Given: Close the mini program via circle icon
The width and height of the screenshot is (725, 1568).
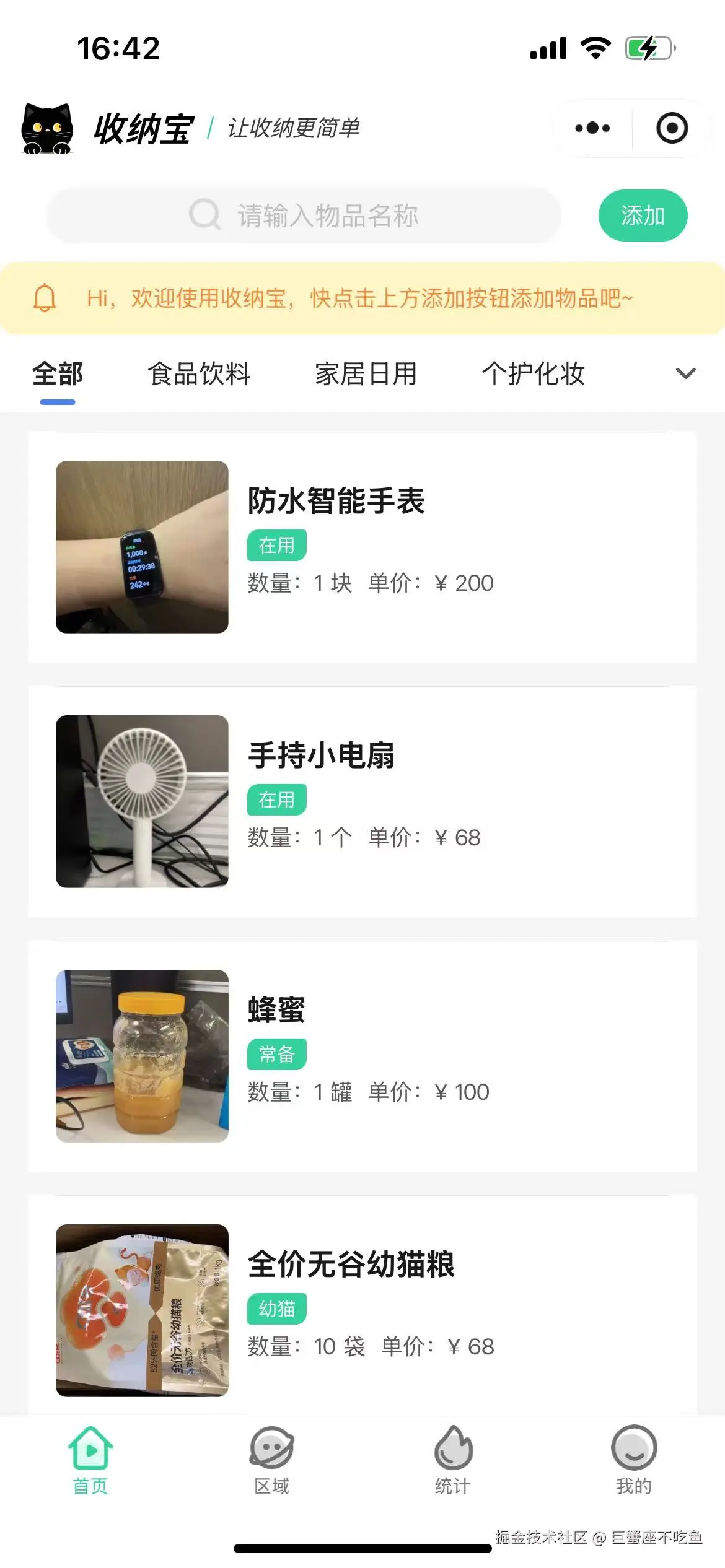Looking at the screenshot, I should click(x=672, y=128).
